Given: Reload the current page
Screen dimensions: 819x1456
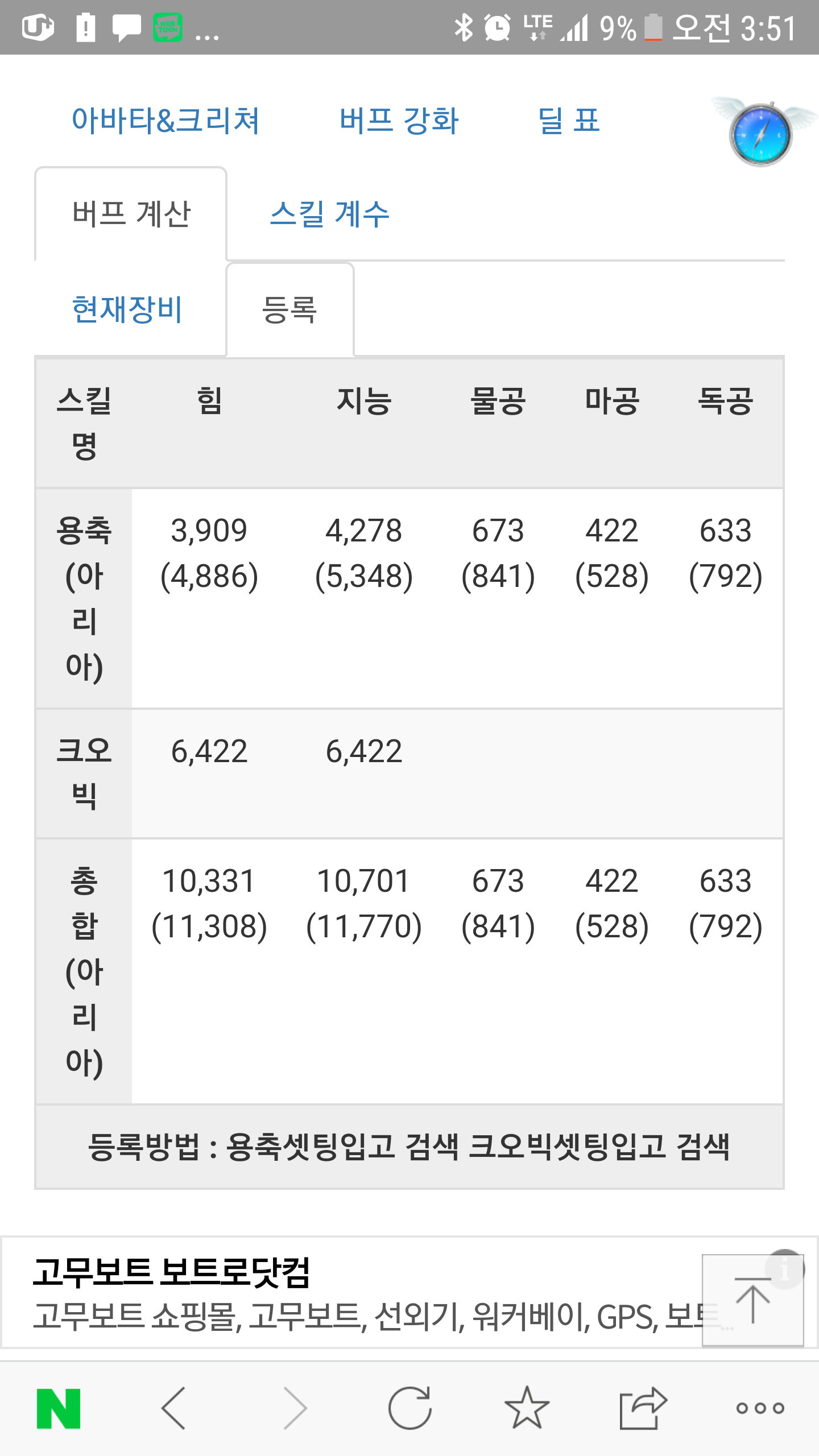Looking at the screenshot, I should point(409,1408).
